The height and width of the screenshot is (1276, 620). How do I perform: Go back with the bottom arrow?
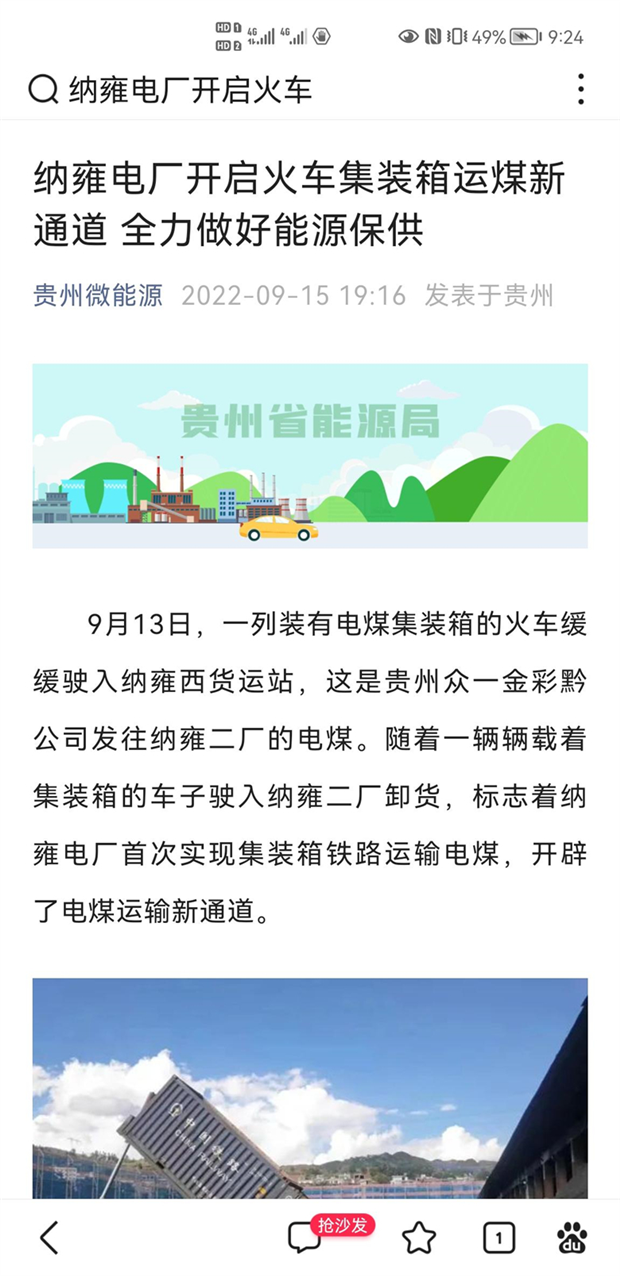49,1238
